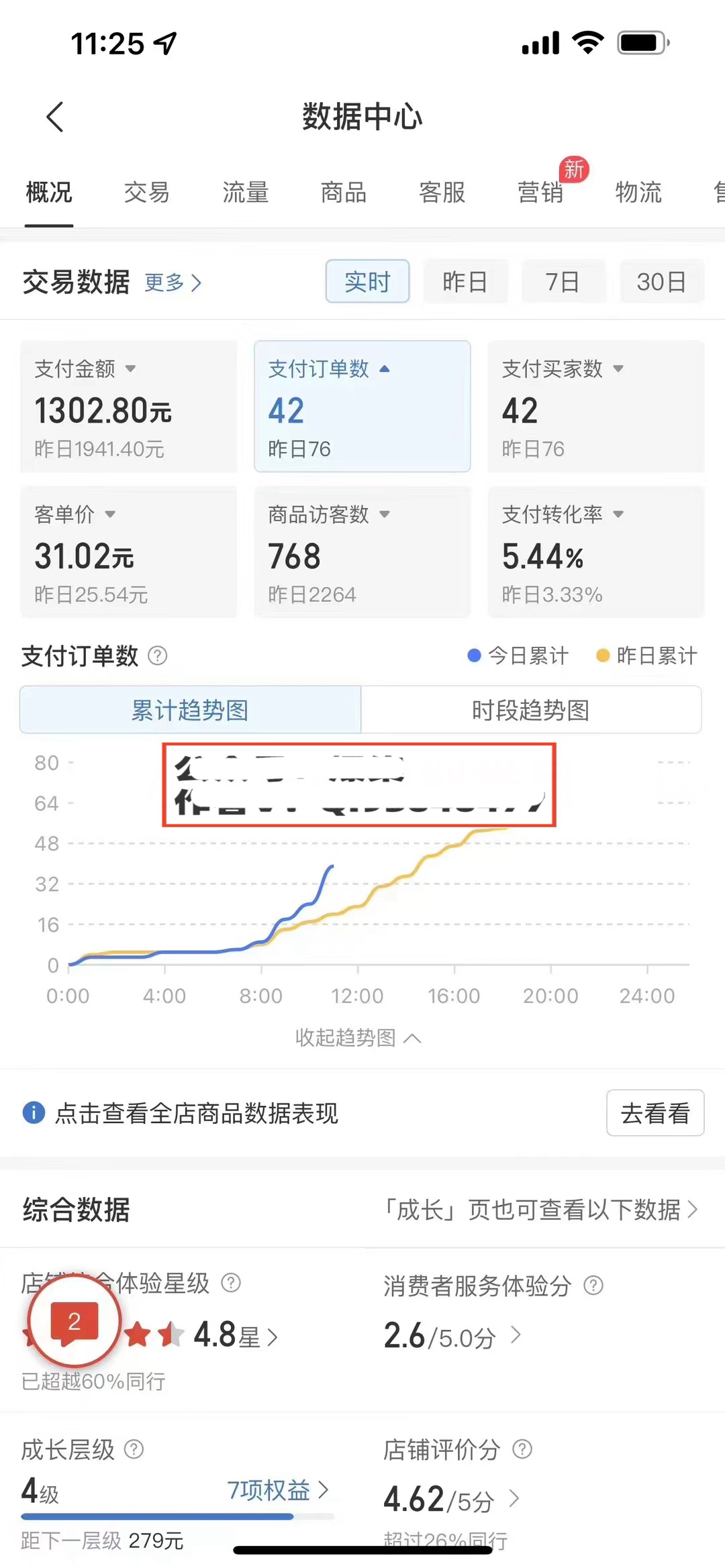Viewport: 725px width, 1568px height.
Task: Open the help icon beside 支付订单数
Action: coord(158,656)
